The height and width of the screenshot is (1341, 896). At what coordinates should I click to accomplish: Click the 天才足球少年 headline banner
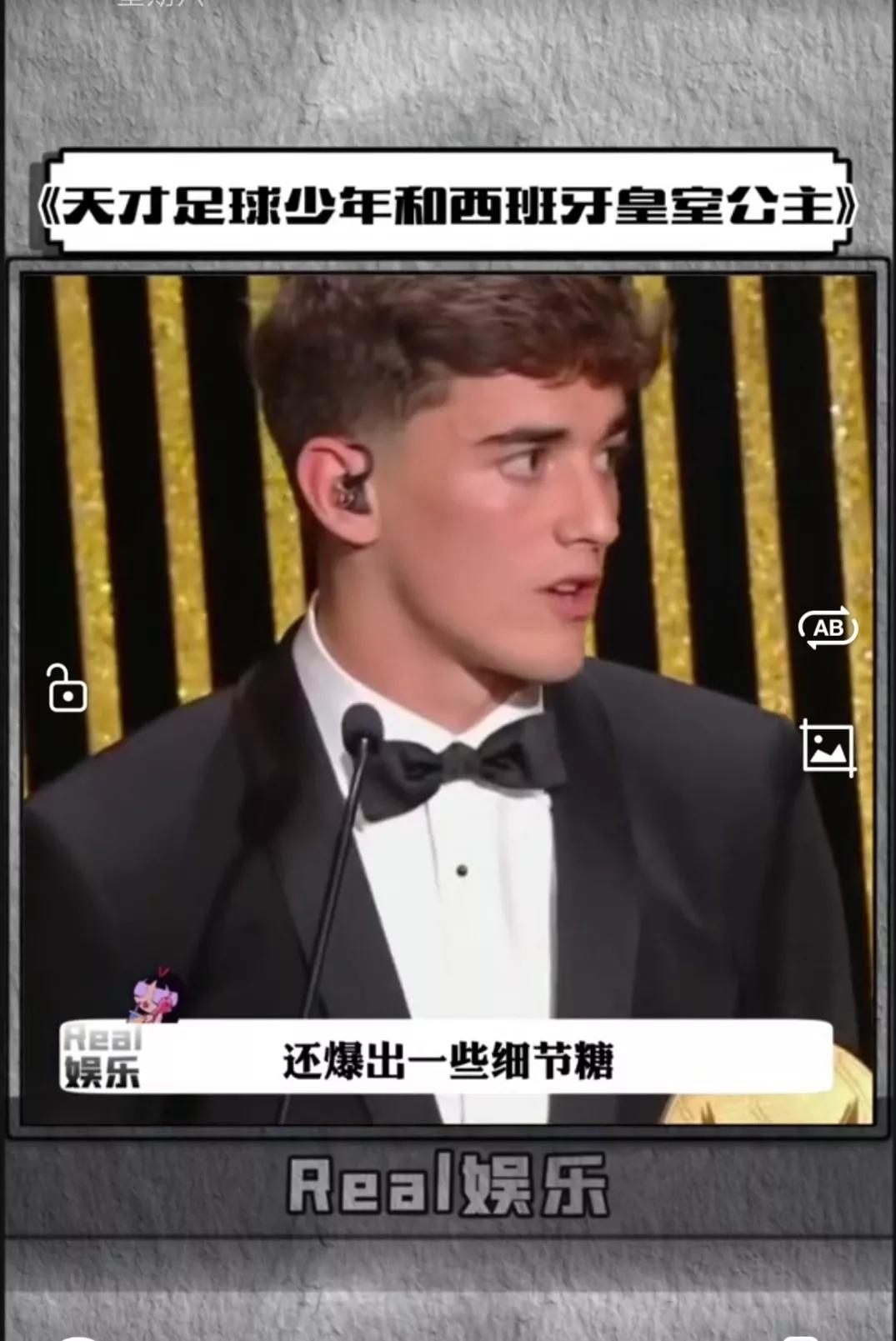point(448,203)
